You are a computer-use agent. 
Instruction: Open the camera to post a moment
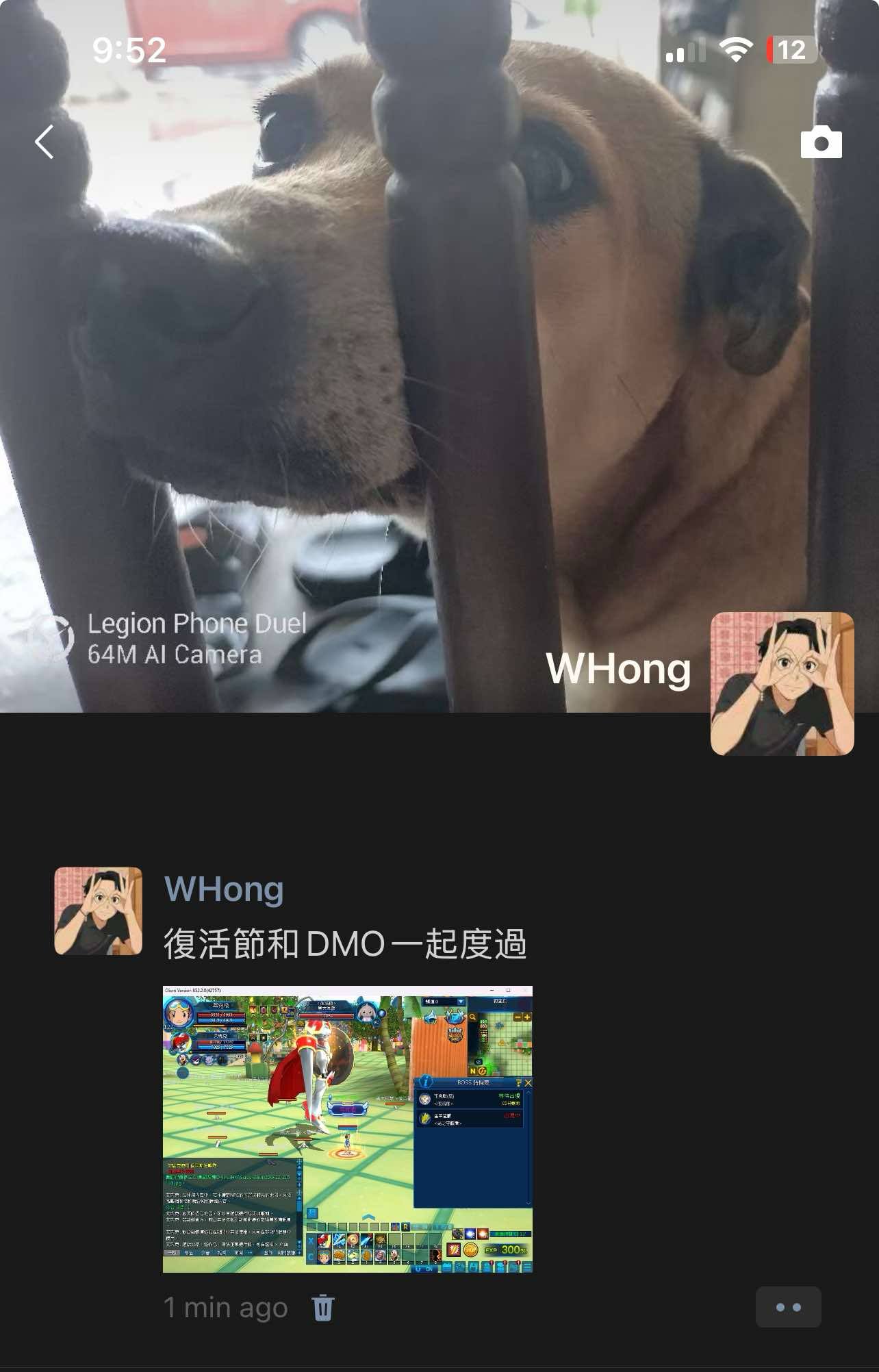point(821,142)
